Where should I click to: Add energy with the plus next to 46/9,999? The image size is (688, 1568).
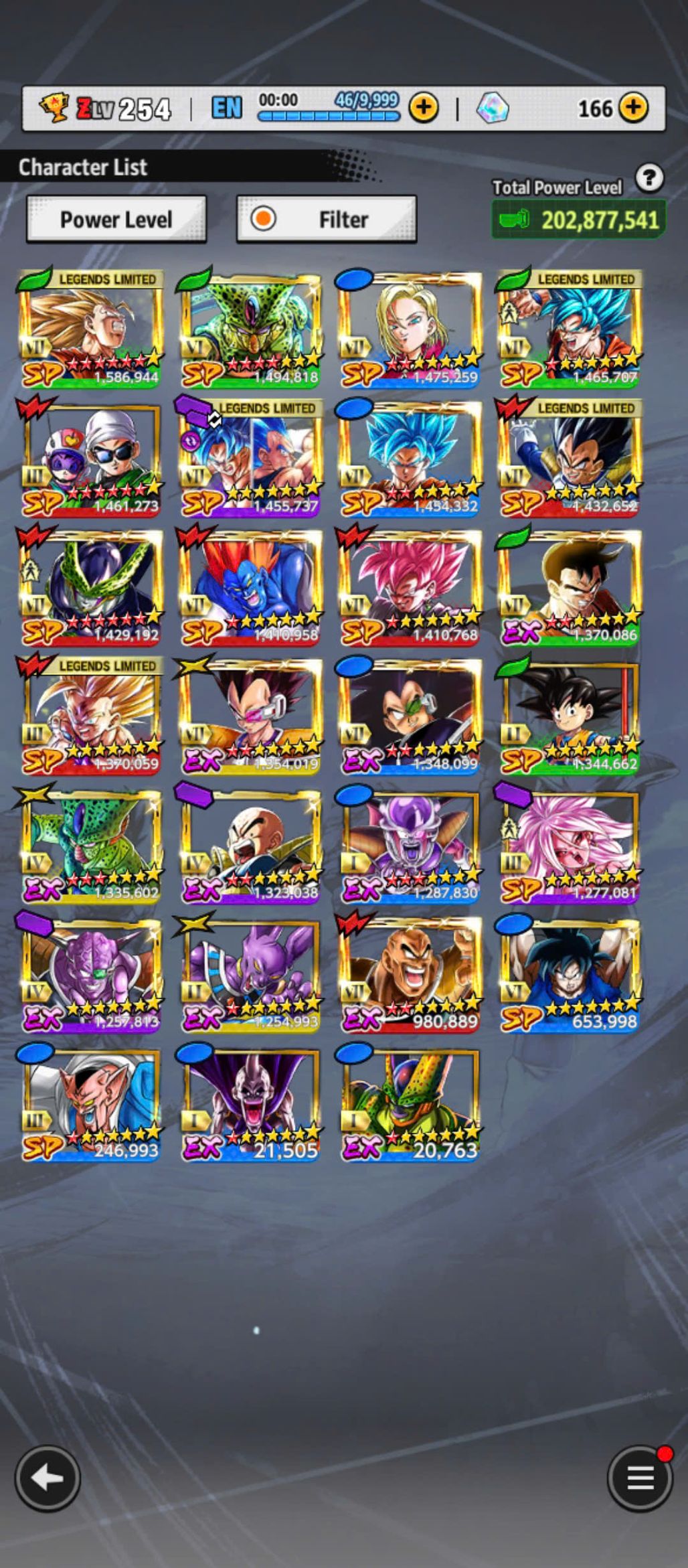click(x=424, y=107)
